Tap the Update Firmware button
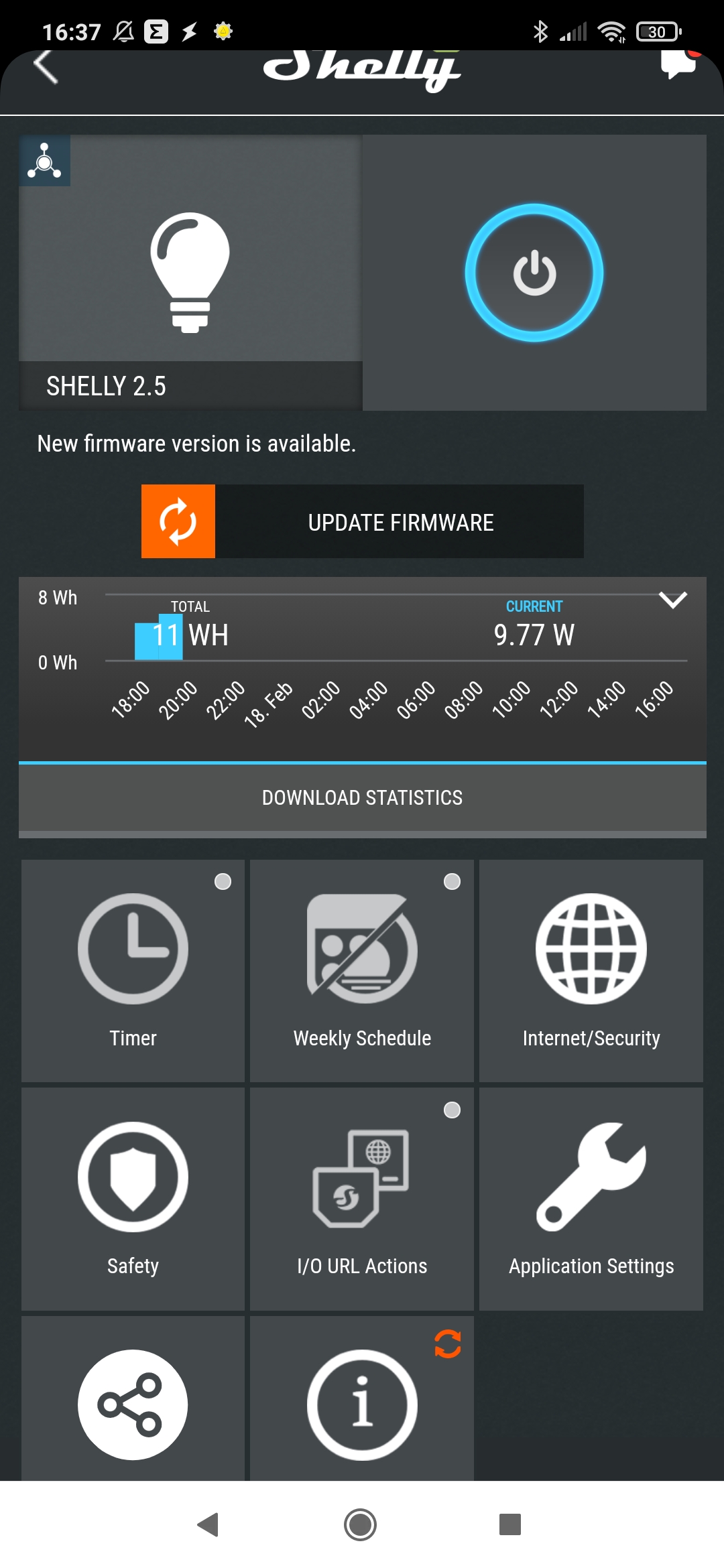Image resolution: width=724 pixels, height=1568 pixels. pyautogui.click(x=362, y=521)
